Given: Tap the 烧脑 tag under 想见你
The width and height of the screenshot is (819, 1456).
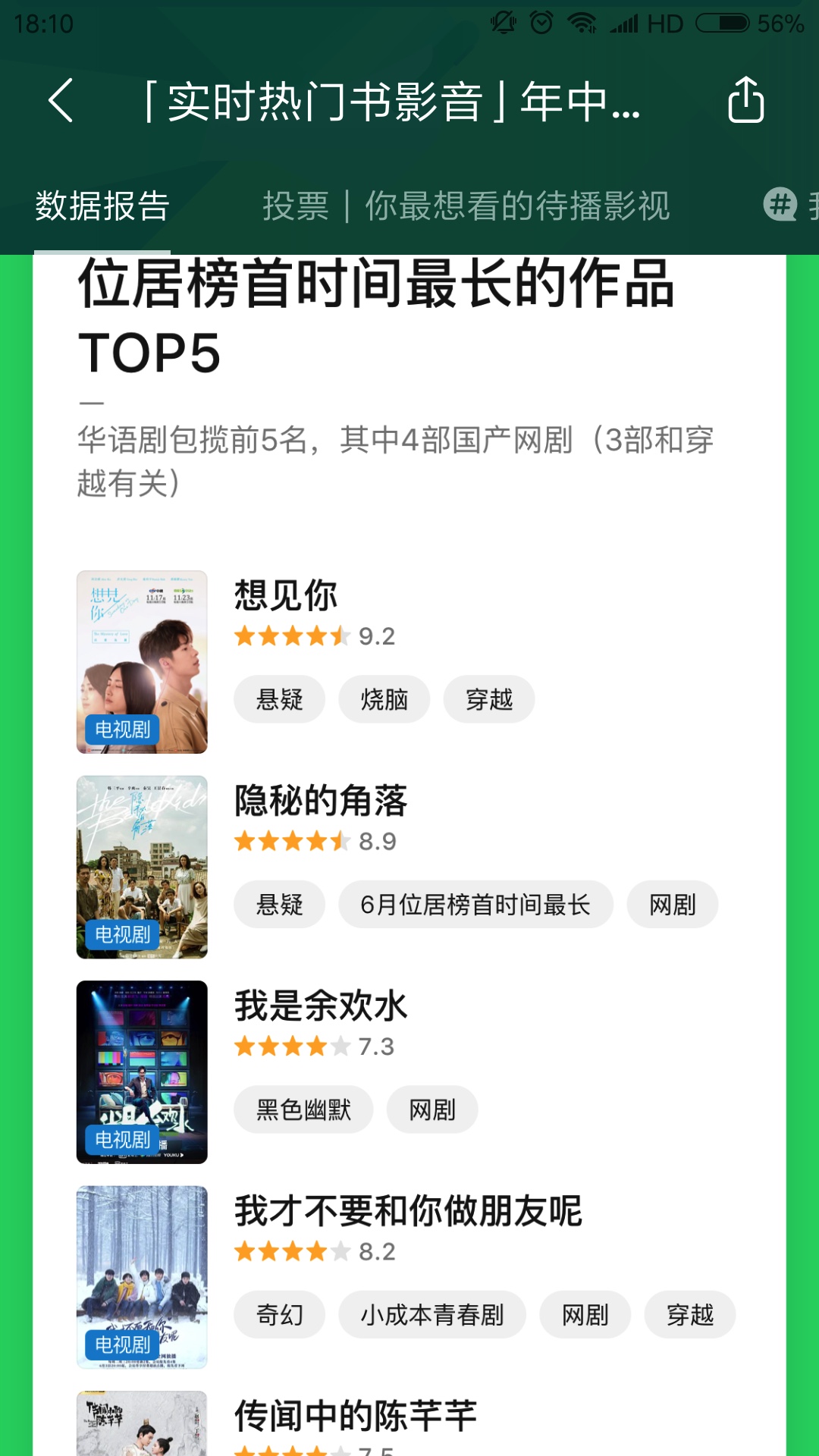Looking at the screenshot, I should pos(384,699).
